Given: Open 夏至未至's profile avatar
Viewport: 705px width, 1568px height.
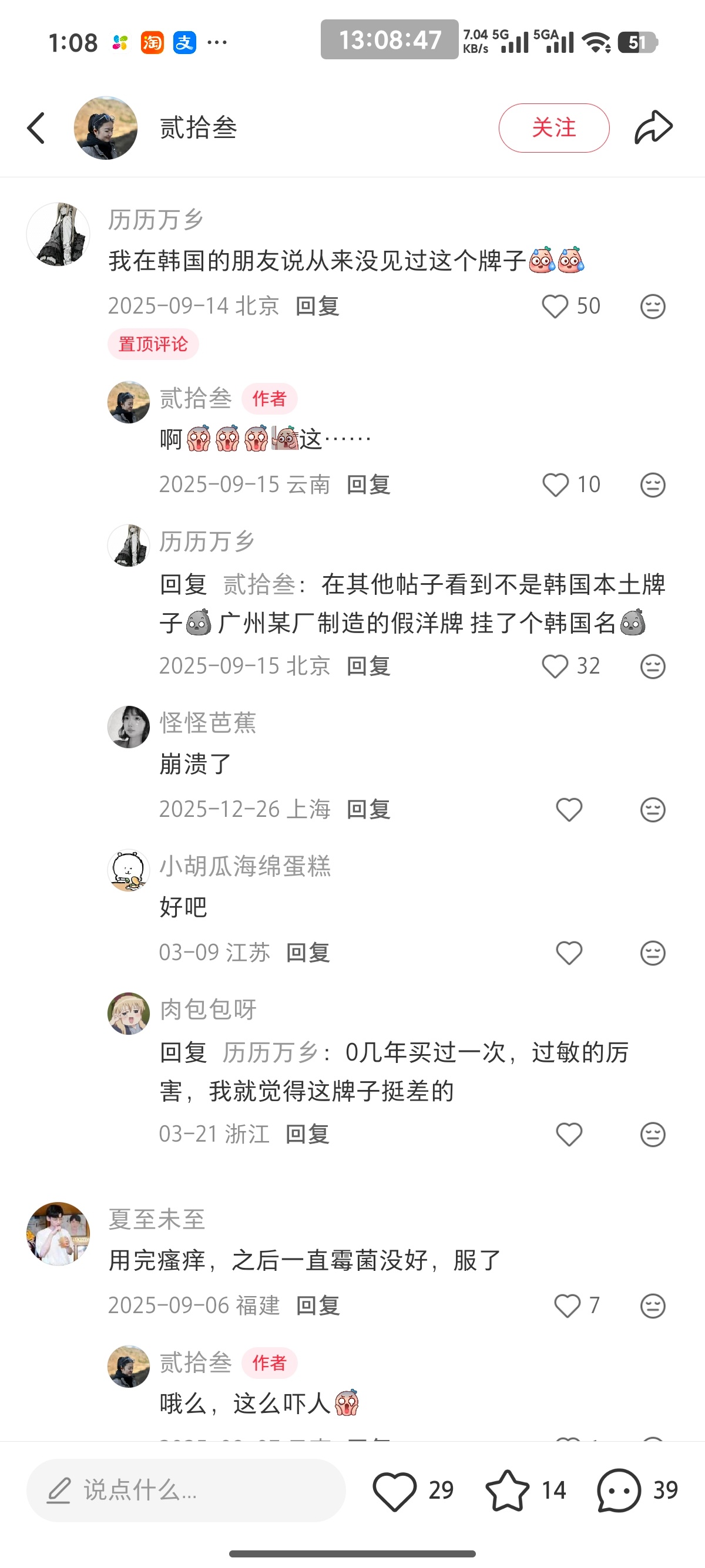Looking at the screenshot, I should click(x=58, y=1233).
